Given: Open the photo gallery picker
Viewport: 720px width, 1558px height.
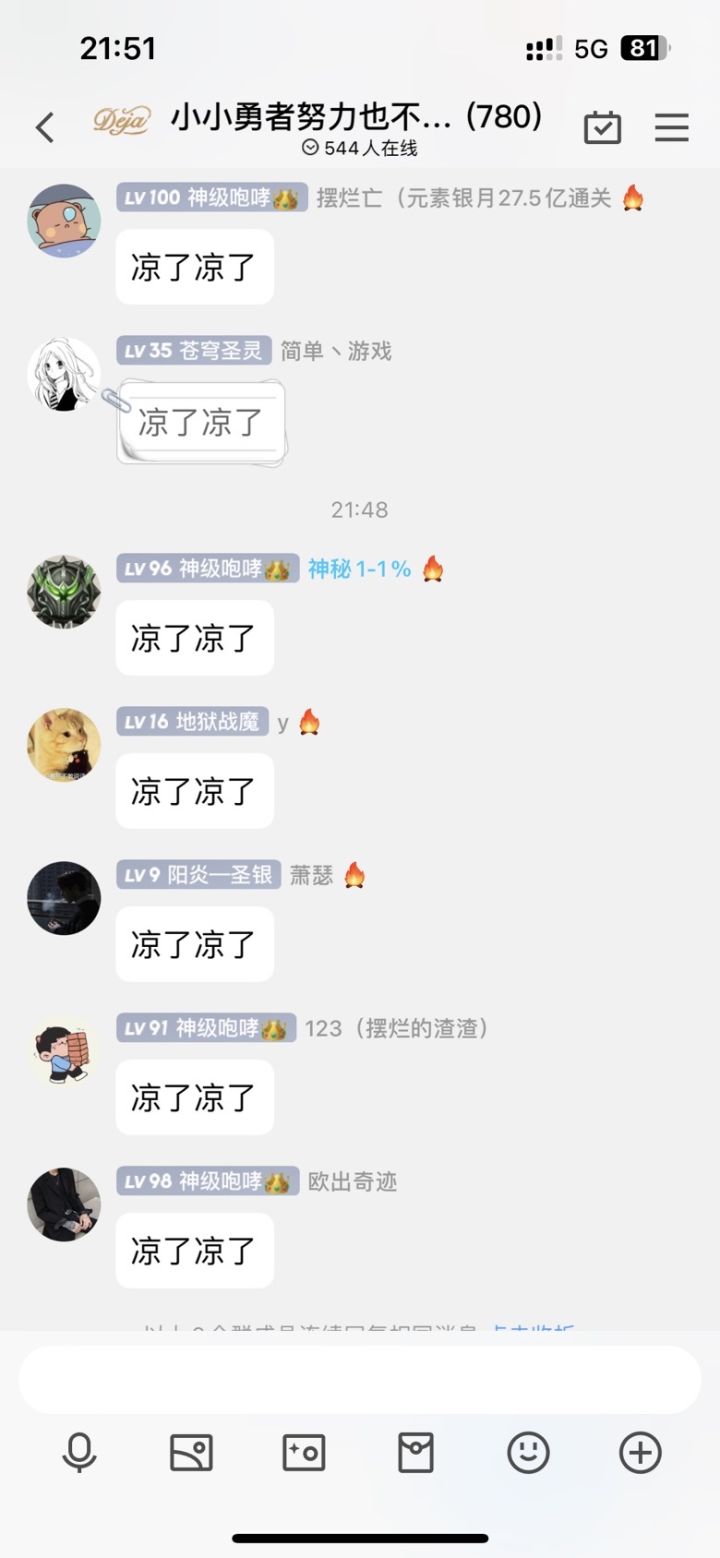Looking at the screenshot, I should click(191, 1452).
